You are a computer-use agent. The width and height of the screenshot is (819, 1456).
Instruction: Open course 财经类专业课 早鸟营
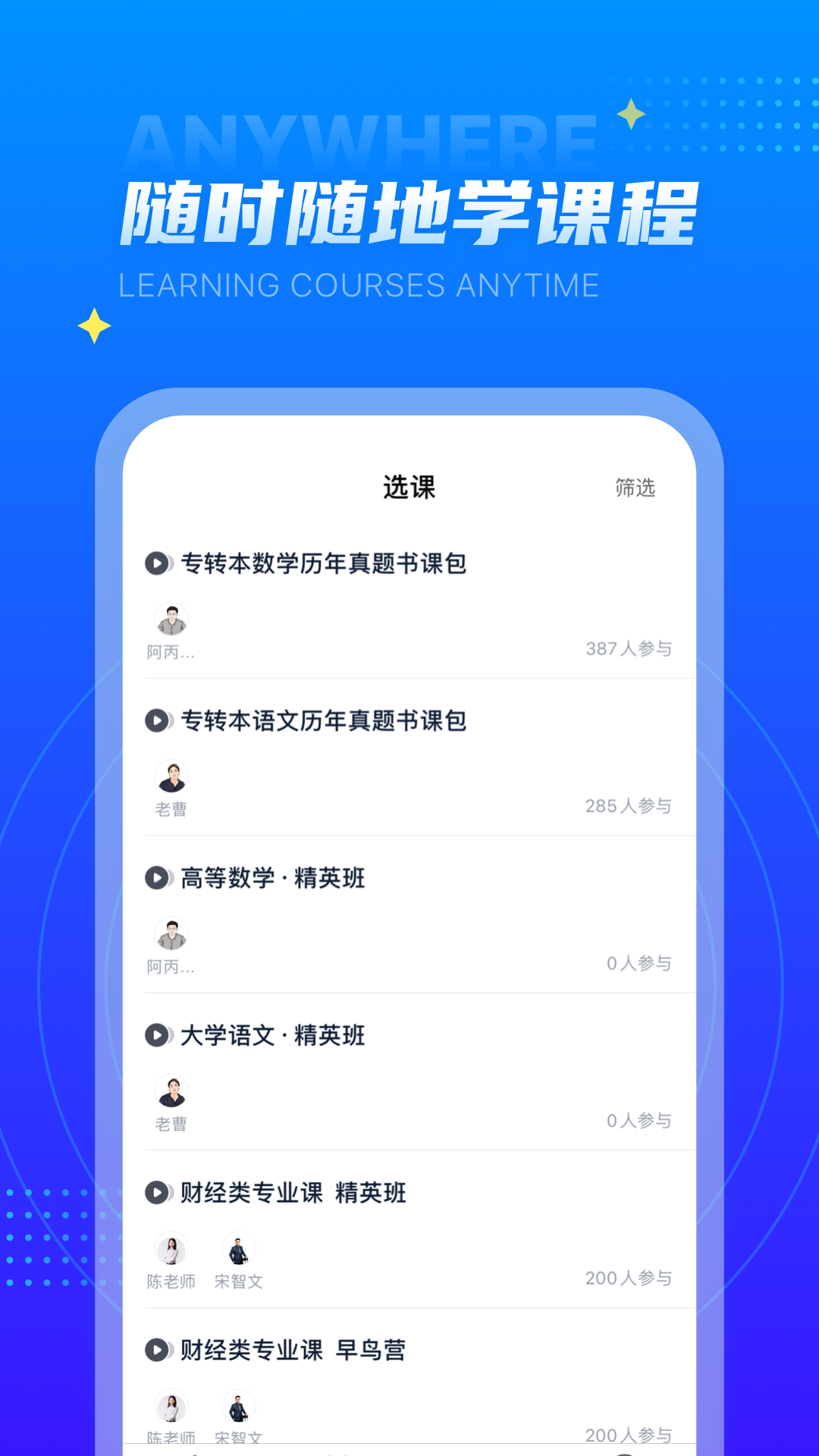pyautogui.click(x=292, y=1350)
